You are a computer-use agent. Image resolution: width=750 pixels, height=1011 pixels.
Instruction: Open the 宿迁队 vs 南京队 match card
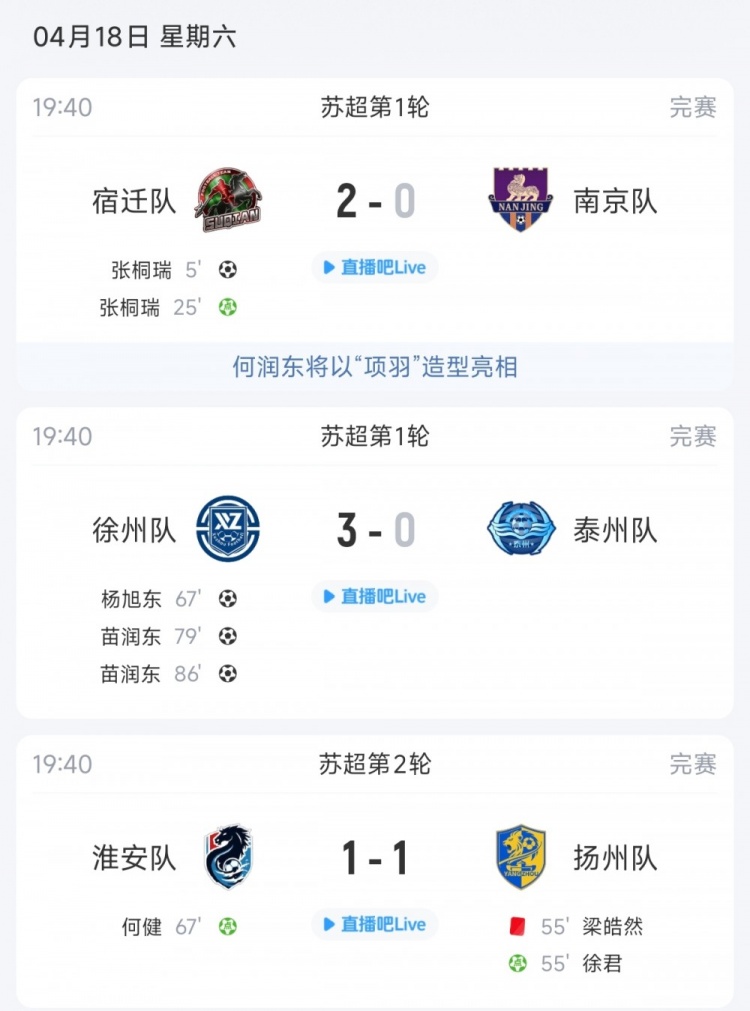(374, 201)
